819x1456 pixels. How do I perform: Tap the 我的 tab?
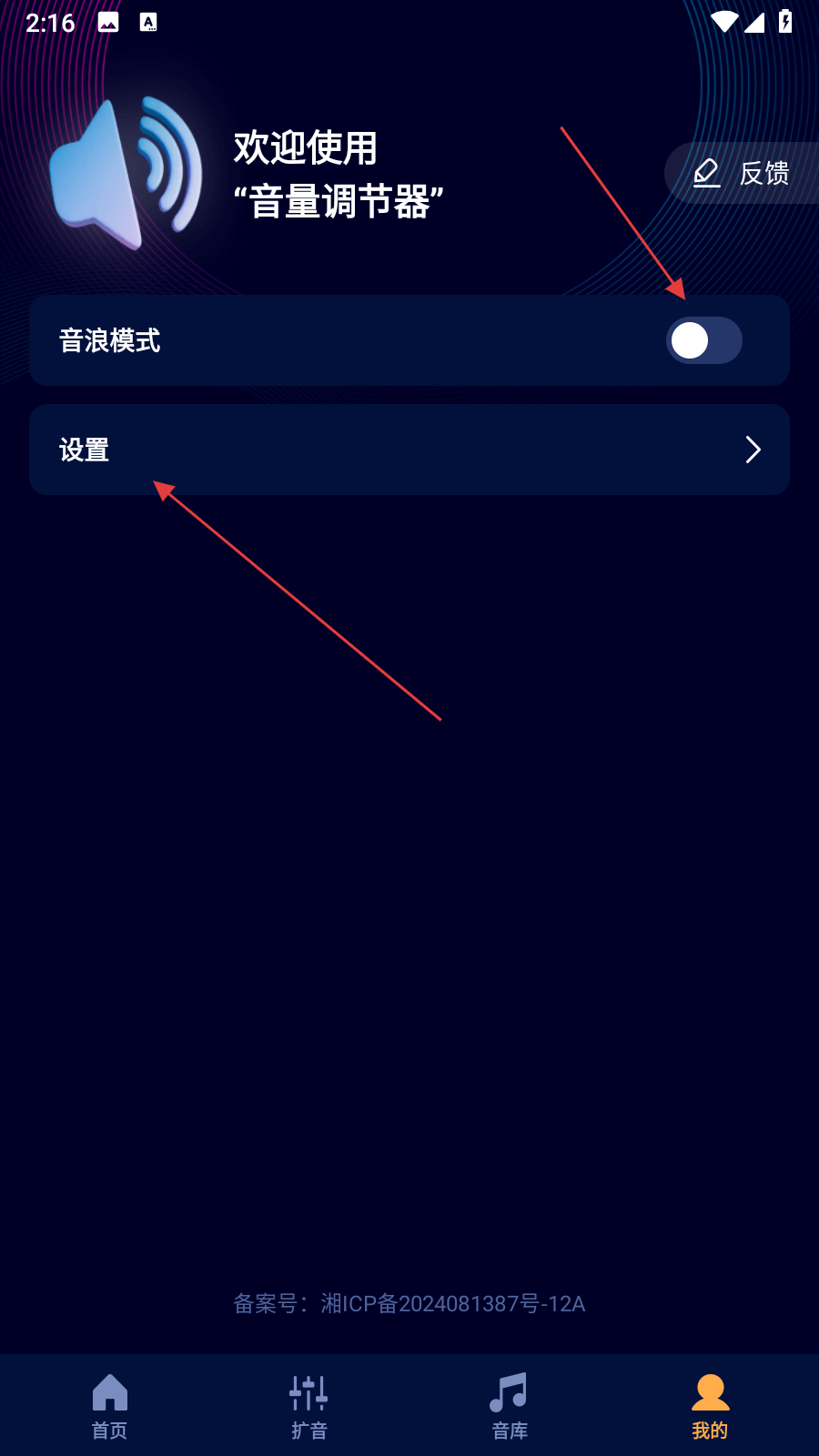pyautogui.click(x=710, y=1406)
